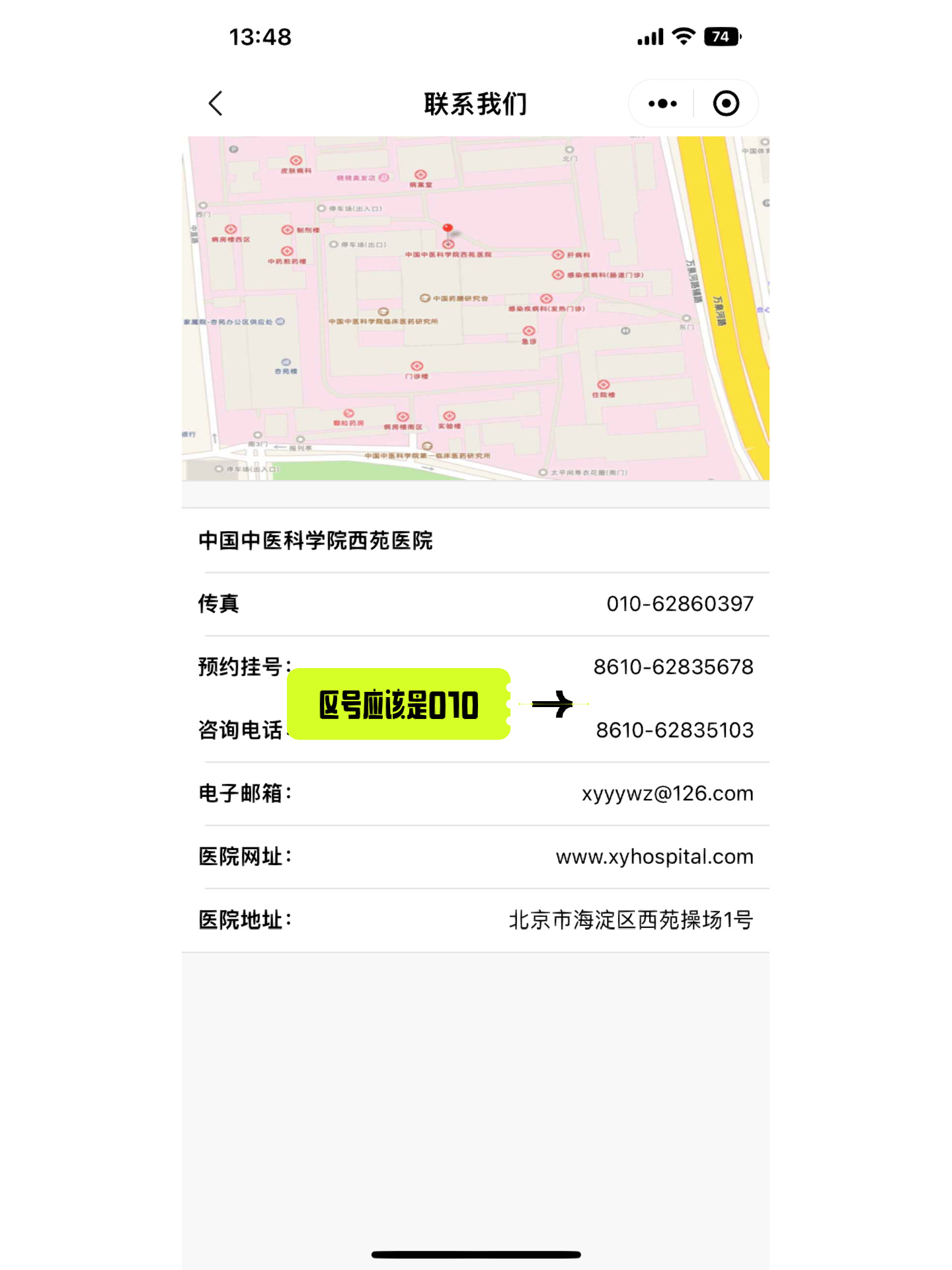Call the appointment number 8610-62835678
The width and height of the screenshot is (952, 1270).
click(673, 667)
